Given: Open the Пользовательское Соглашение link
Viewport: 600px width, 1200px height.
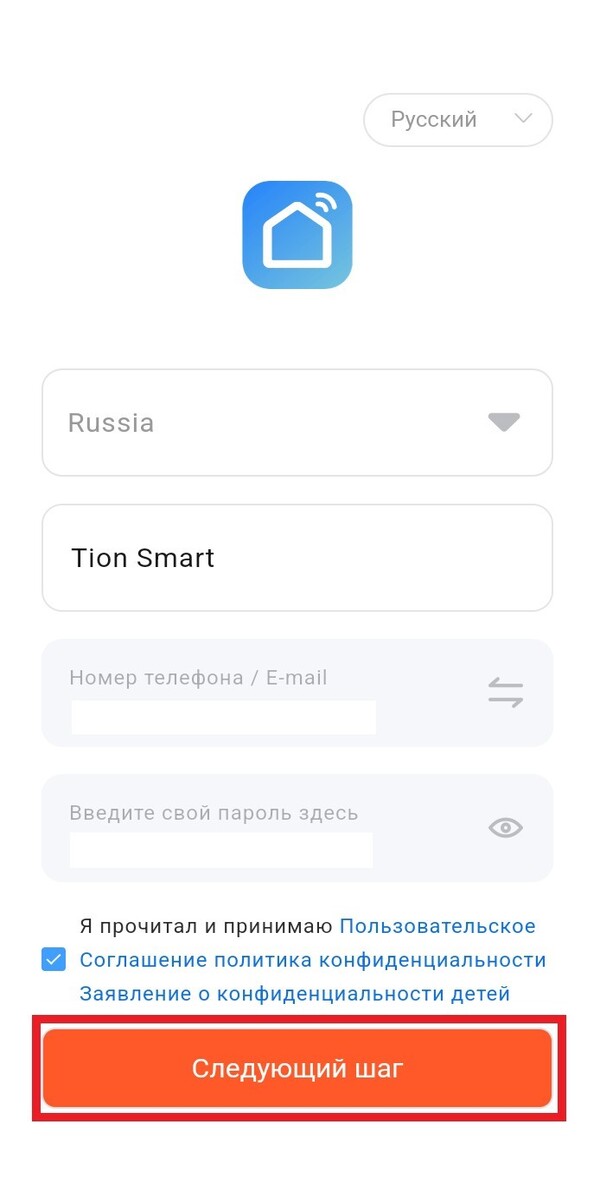Looking at the screenshot, I should [438, 927].
